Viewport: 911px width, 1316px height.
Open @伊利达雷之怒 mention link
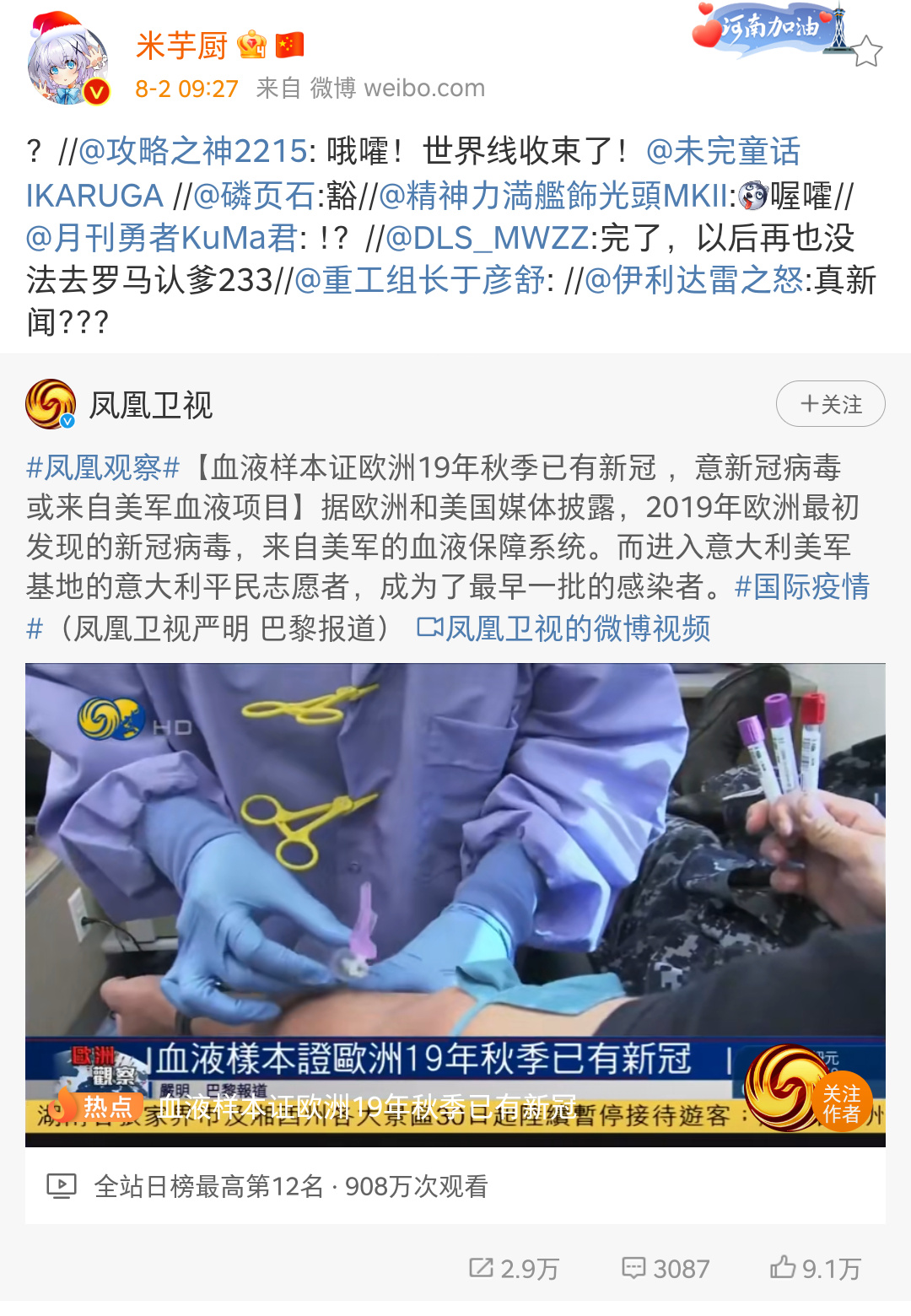[693, 281]
